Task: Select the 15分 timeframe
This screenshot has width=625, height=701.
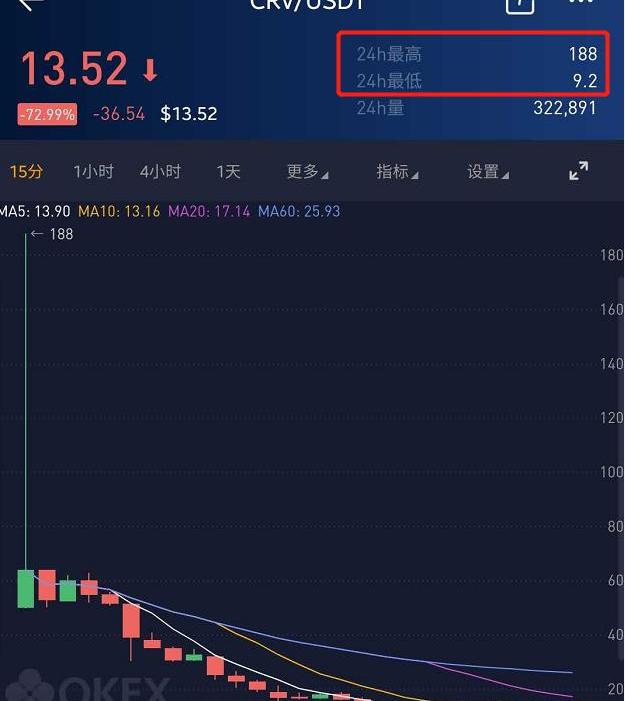Action: (27, 172)
